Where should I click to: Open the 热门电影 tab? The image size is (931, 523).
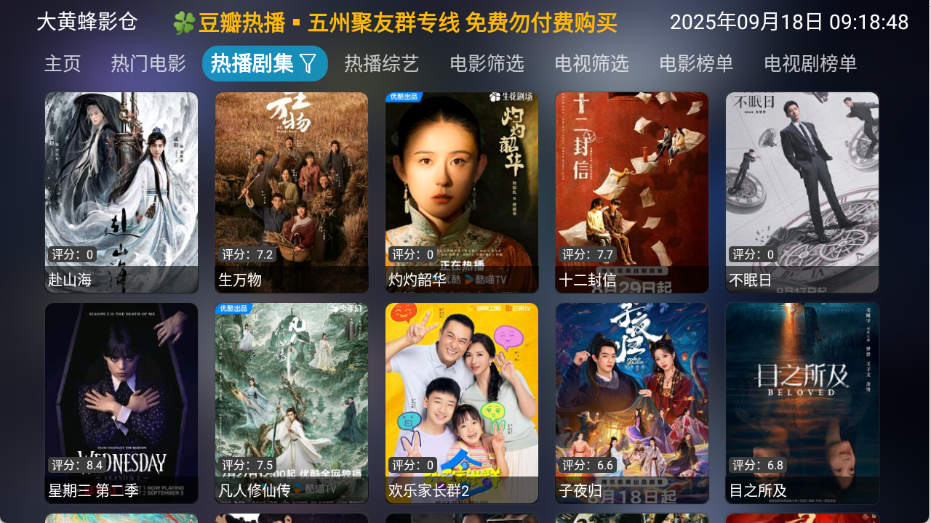pyautogui.click(x=148, y=64)
